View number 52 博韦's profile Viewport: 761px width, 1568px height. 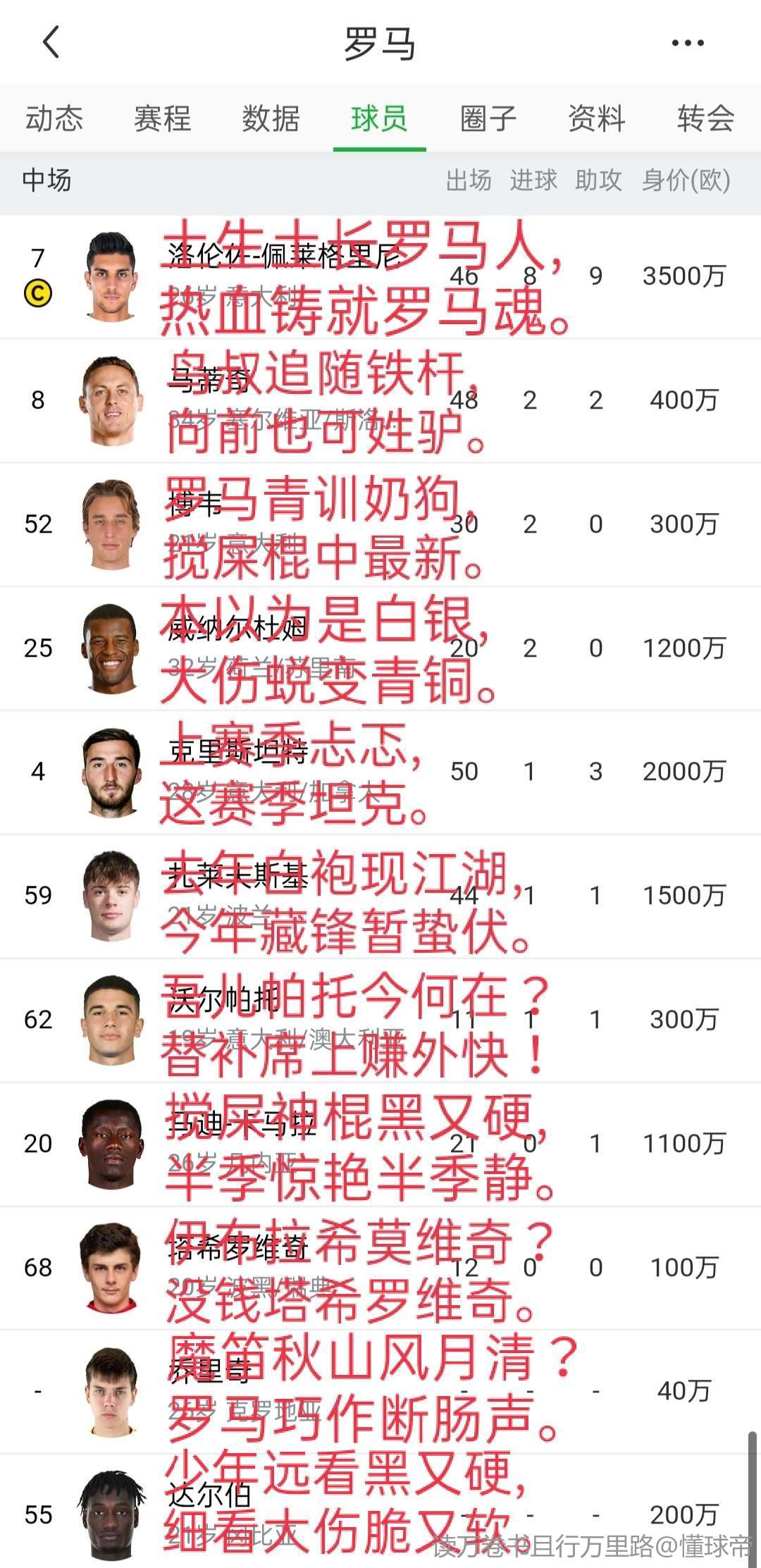pos(380,524)
